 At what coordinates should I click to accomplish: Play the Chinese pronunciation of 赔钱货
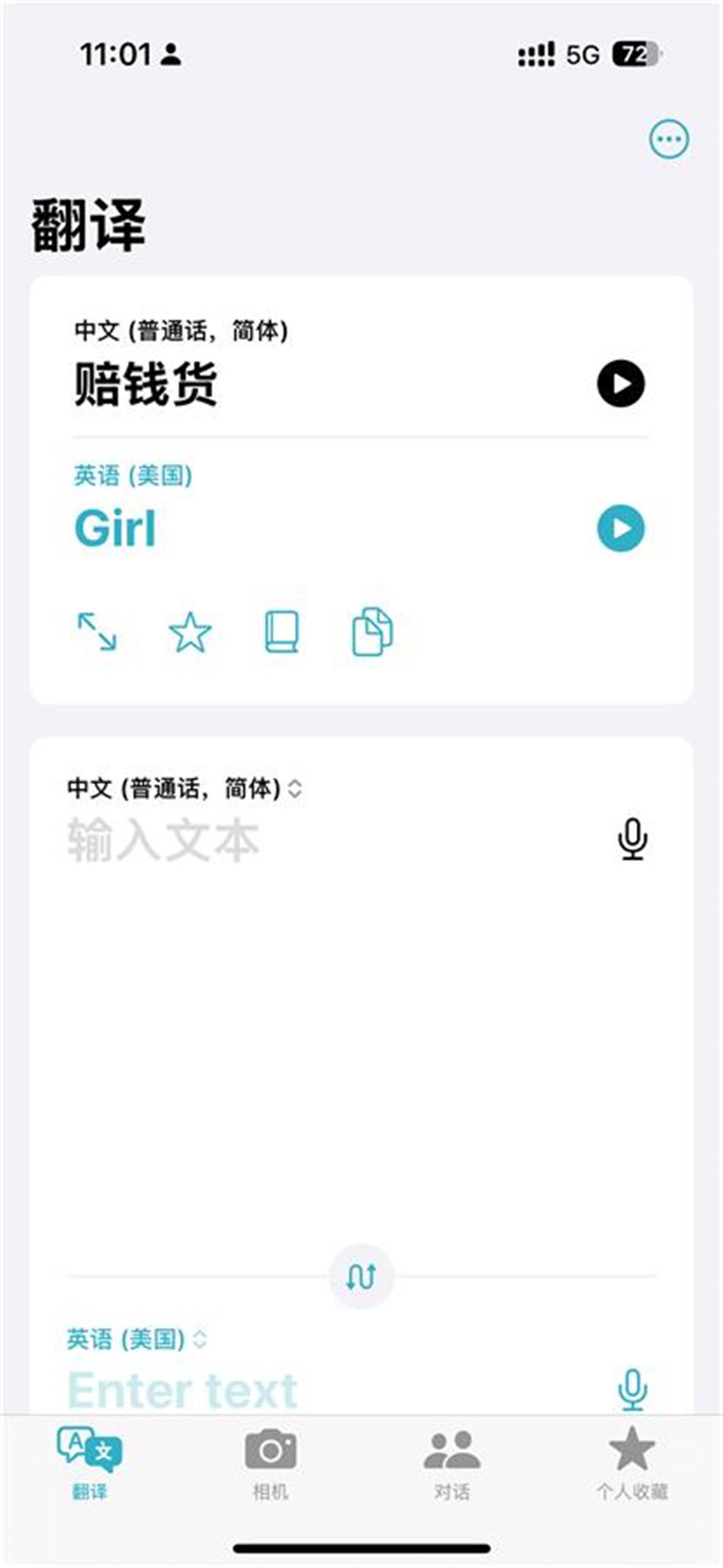[620, 383]
